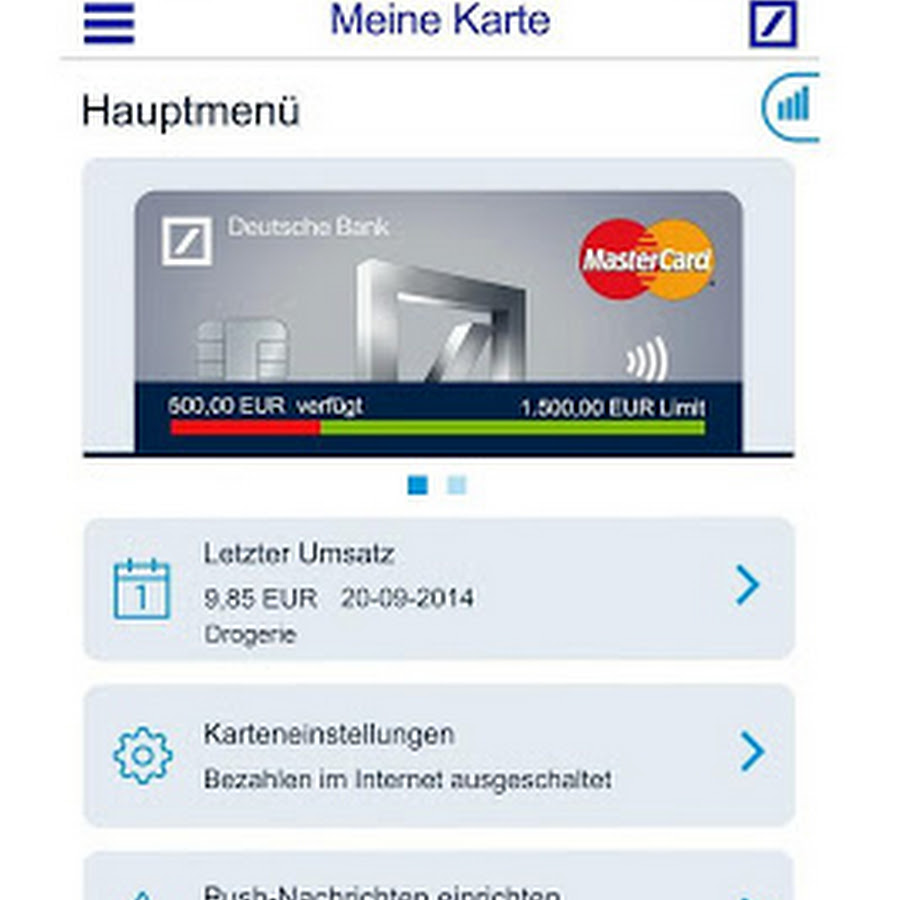Open the statistics chart button
This screenshot has height=900, width=900.
[792, 105]
